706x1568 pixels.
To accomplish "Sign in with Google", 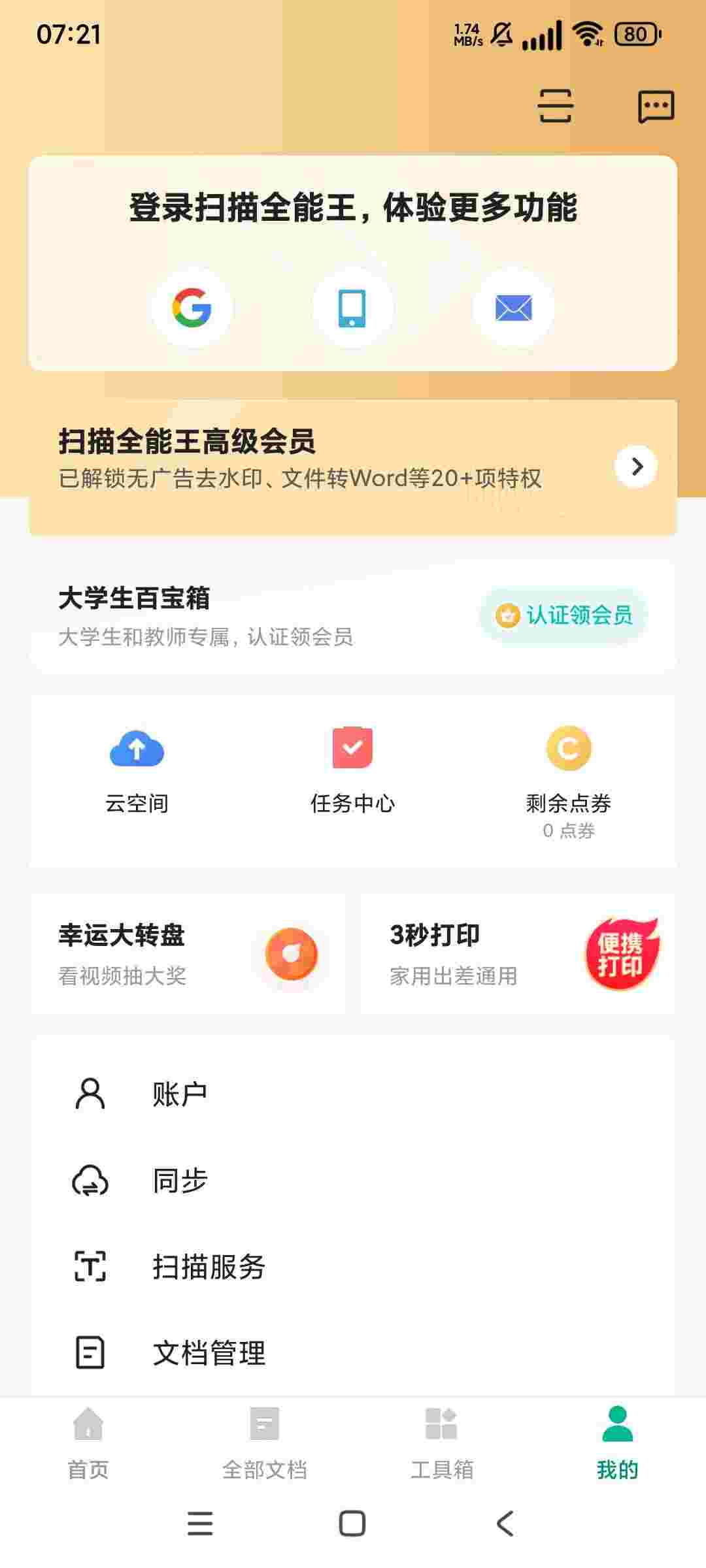I will [192, 308].
